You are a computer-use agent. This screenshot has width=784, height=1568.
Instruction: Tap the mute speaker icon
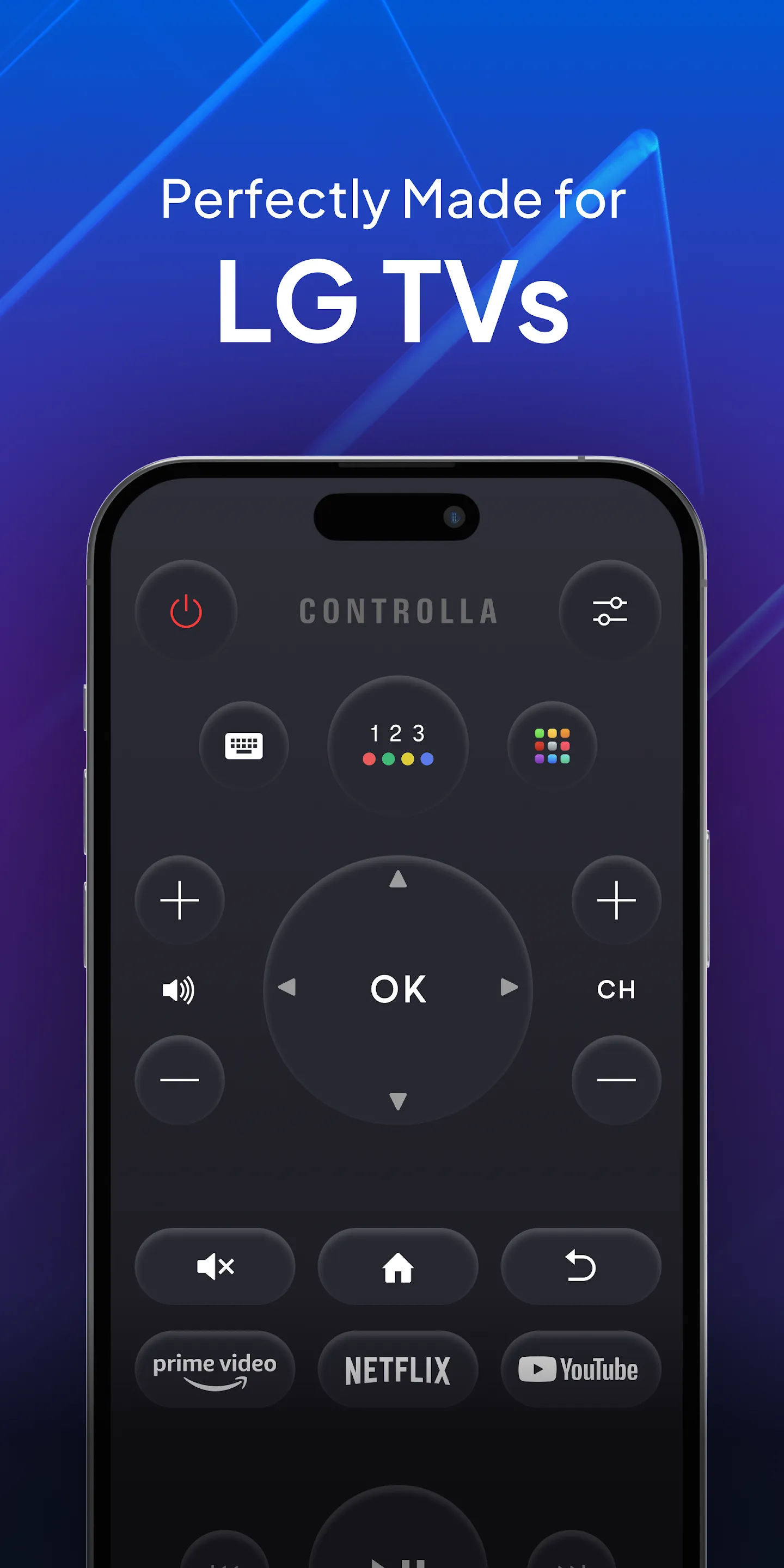[x=216, y=1267]
